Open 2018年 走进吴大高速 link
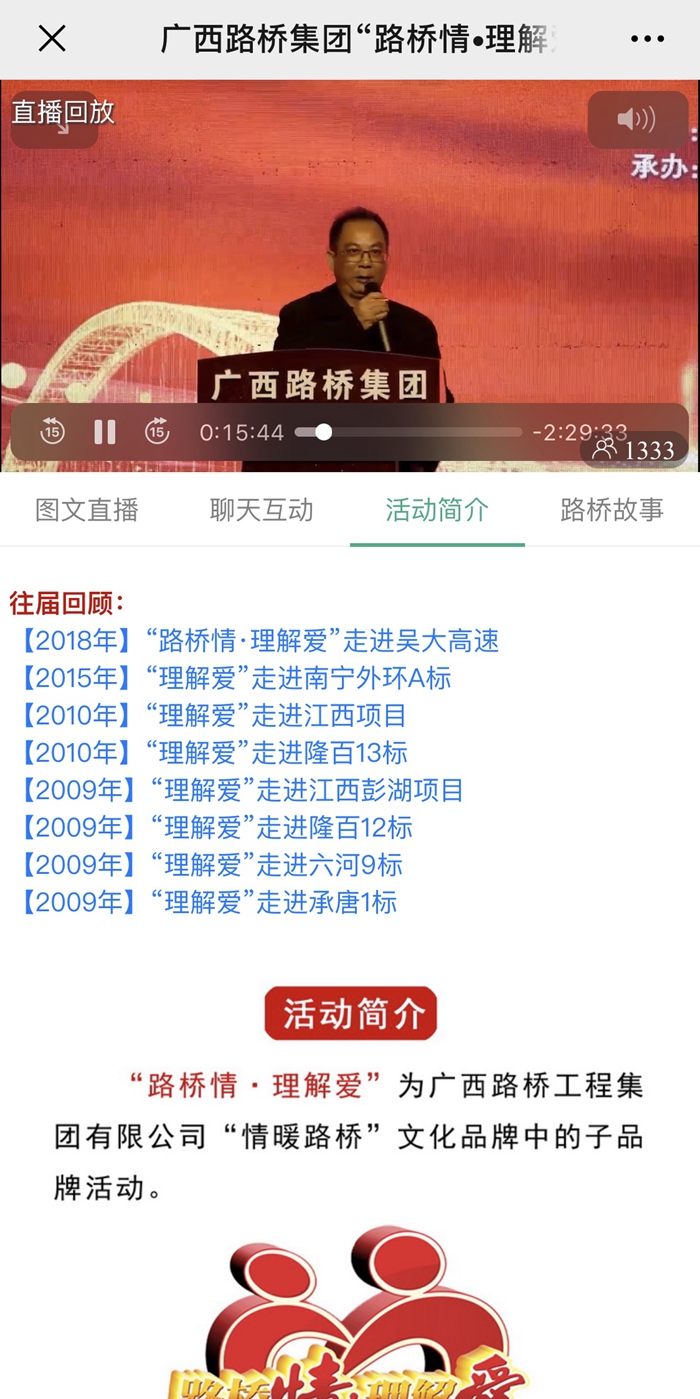Image resolution: width=700 pixels, height=1399 pixels. tap(258, 641)
